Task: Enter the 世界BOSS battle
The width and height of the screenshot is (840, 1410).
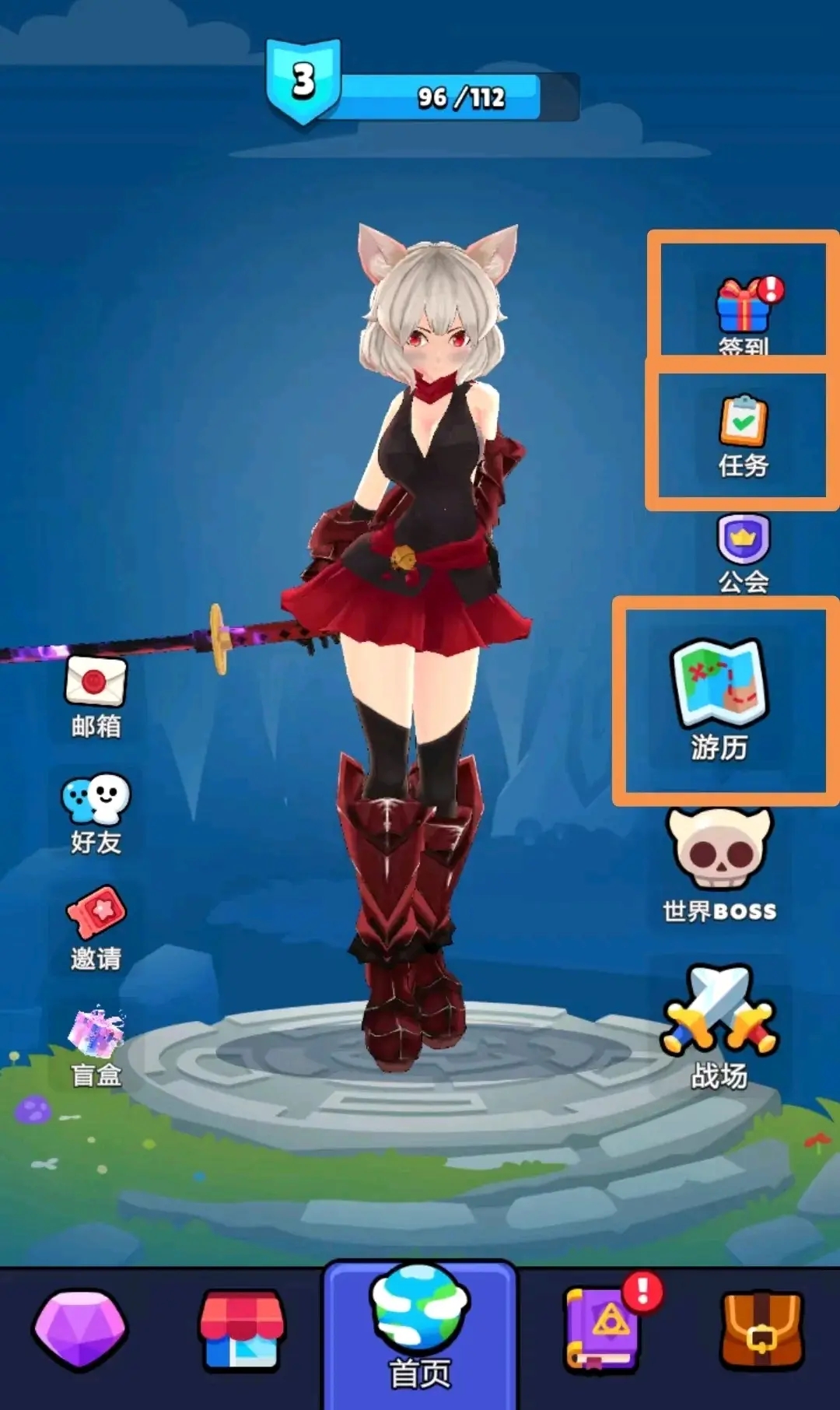Action: [x=719, y=865]
